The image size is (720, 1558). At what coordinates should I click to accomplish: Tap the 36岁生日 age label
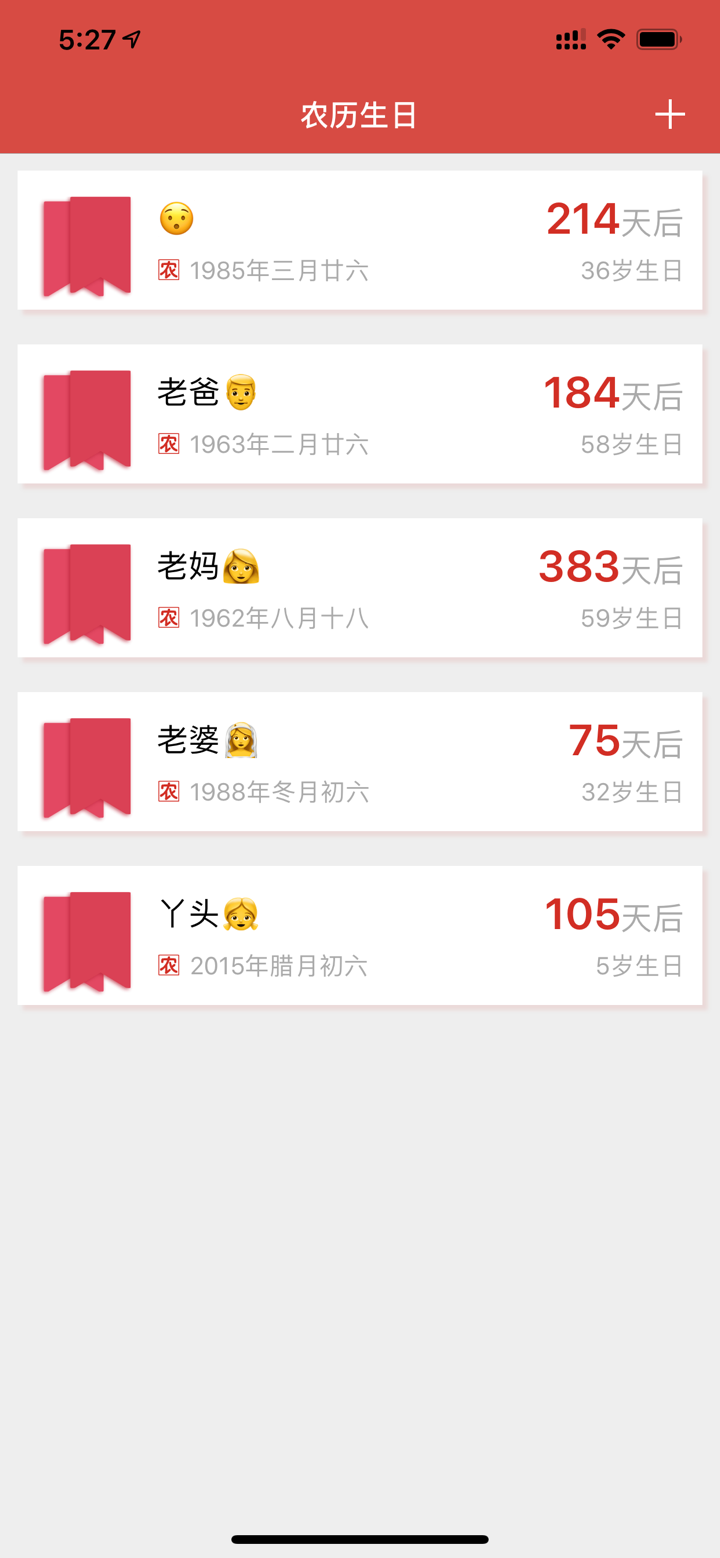(631, 270)
